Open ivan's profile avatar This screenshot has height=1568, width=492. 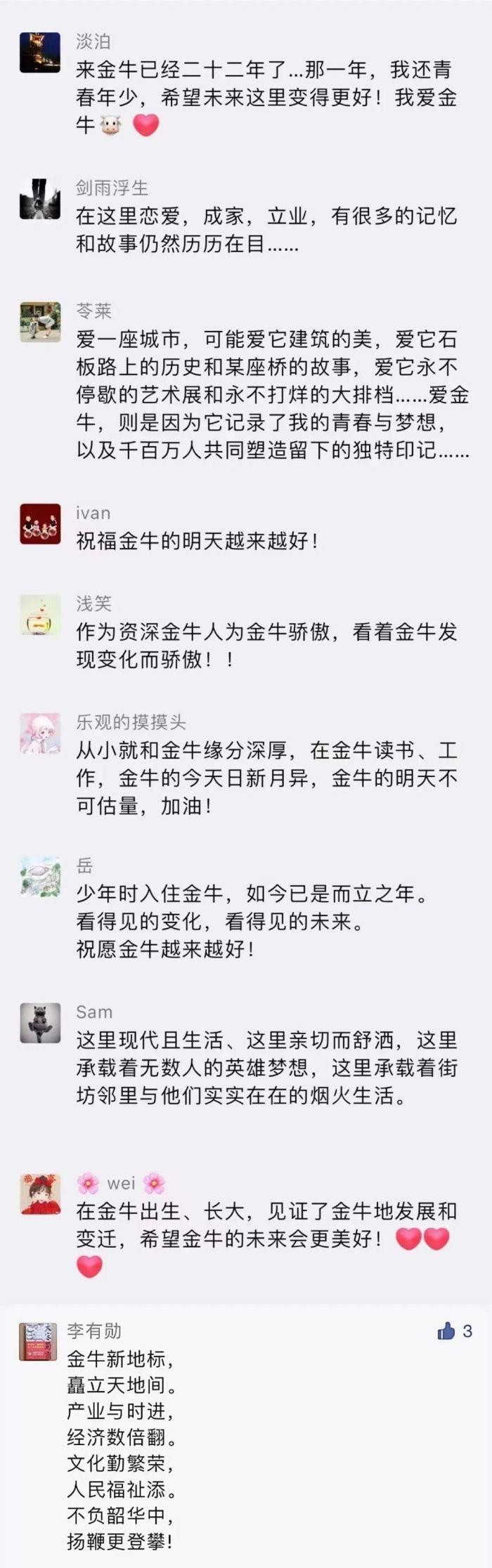pos(40,524)
